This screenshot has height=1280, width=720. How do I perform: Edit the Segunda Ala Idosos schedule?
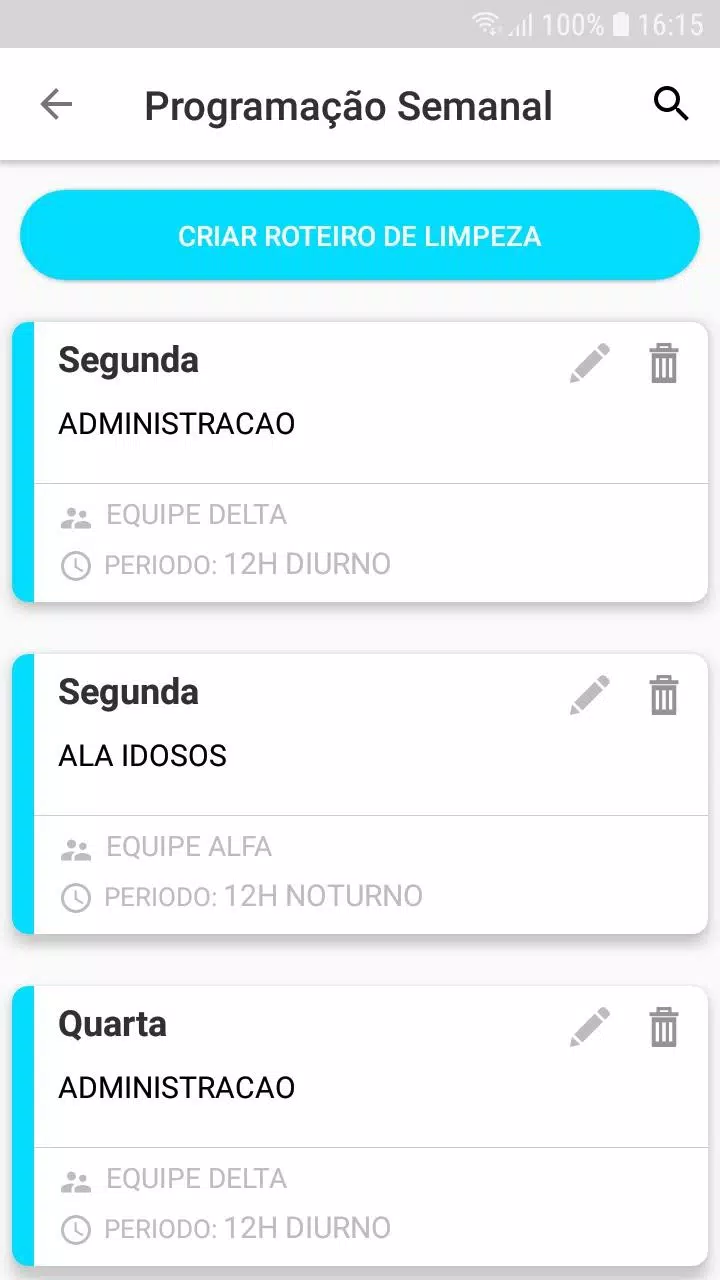pyautogui.click(x=590, y=695)
